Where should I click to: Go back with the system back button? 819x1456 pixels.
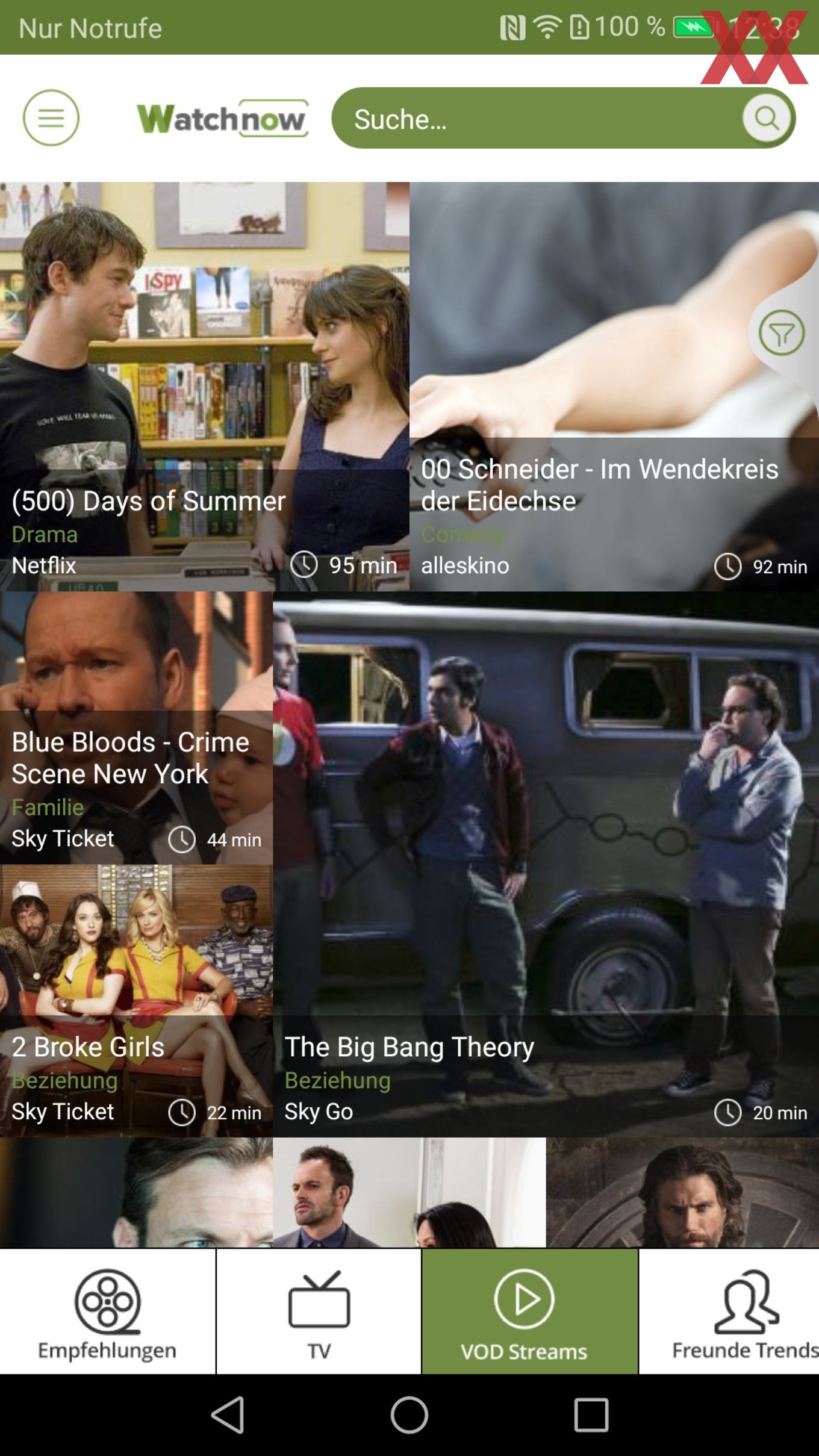point(228,1414)
